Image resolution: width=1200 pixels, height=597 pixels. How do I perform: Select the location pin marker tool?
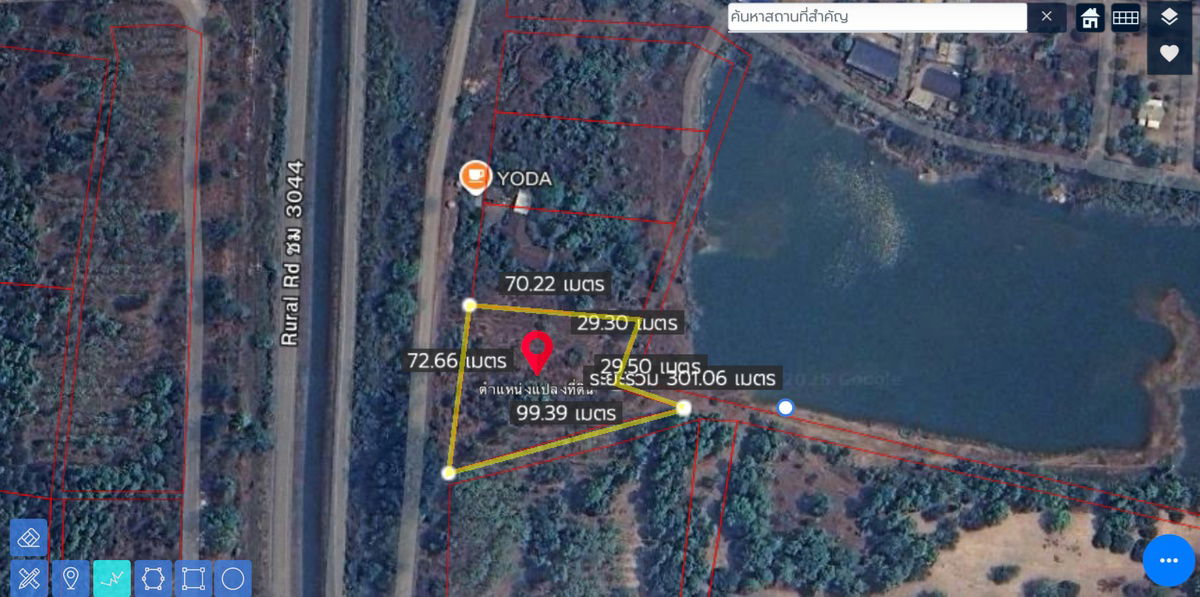[70, 578]
